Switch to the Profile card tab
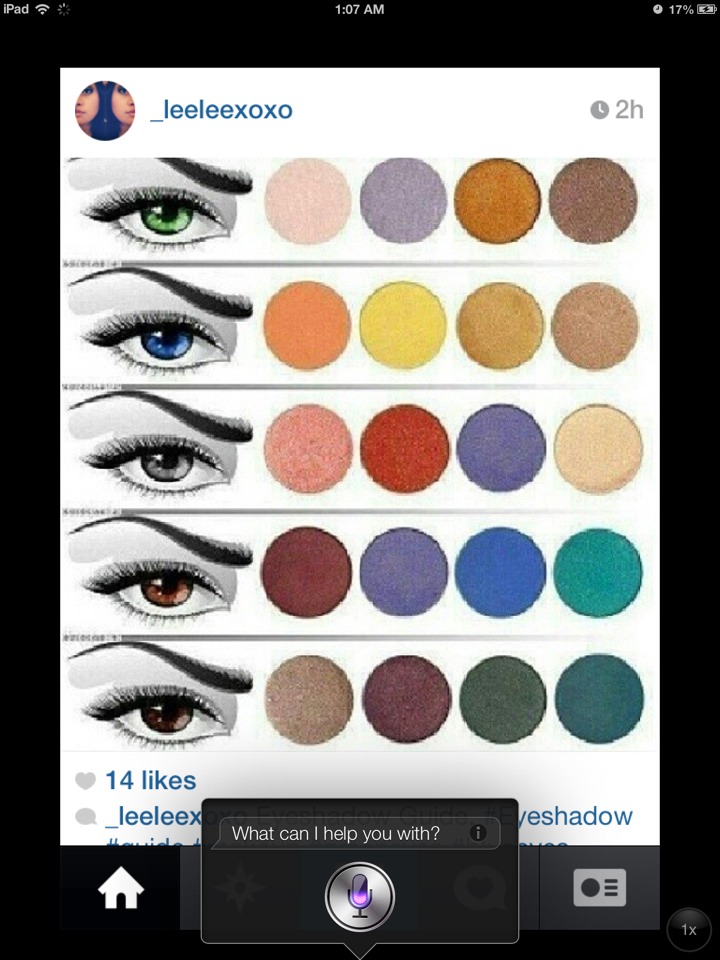The height and width of the screenshot is (960, 720). pyautogui.click(x=599, y=888)
